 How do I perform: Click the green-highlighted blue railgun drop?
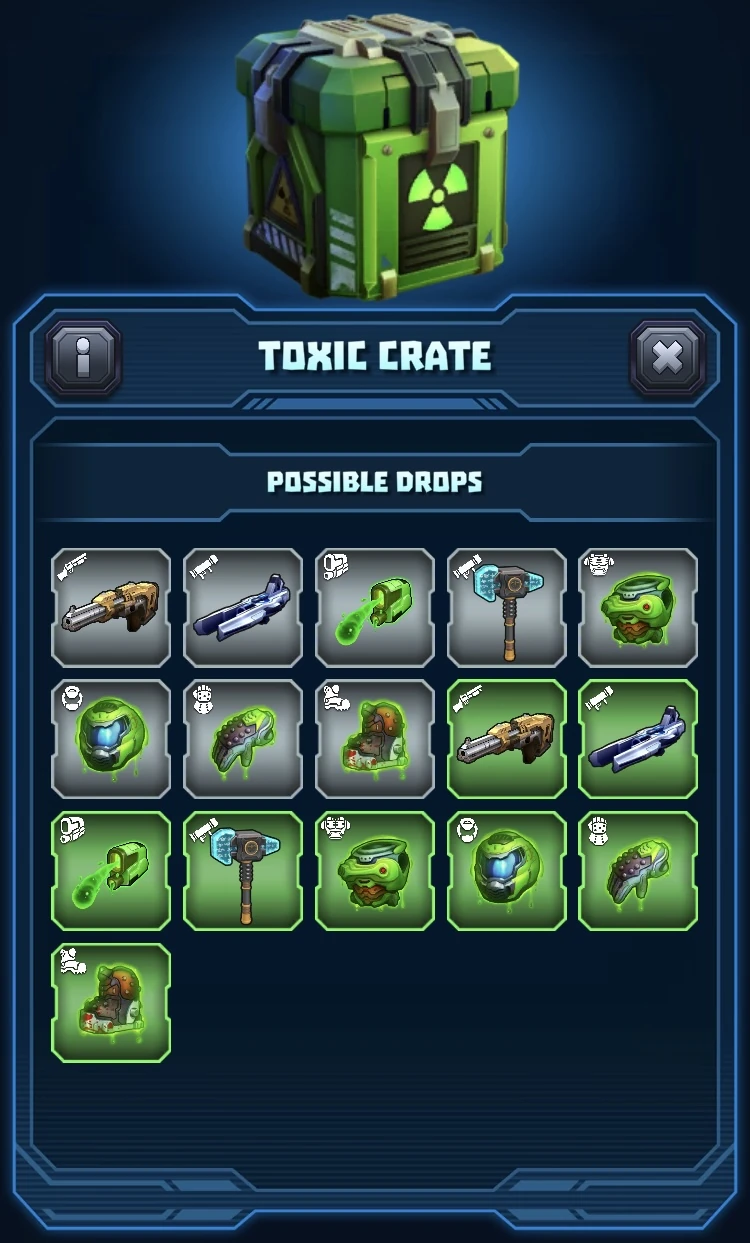[638, 738]
